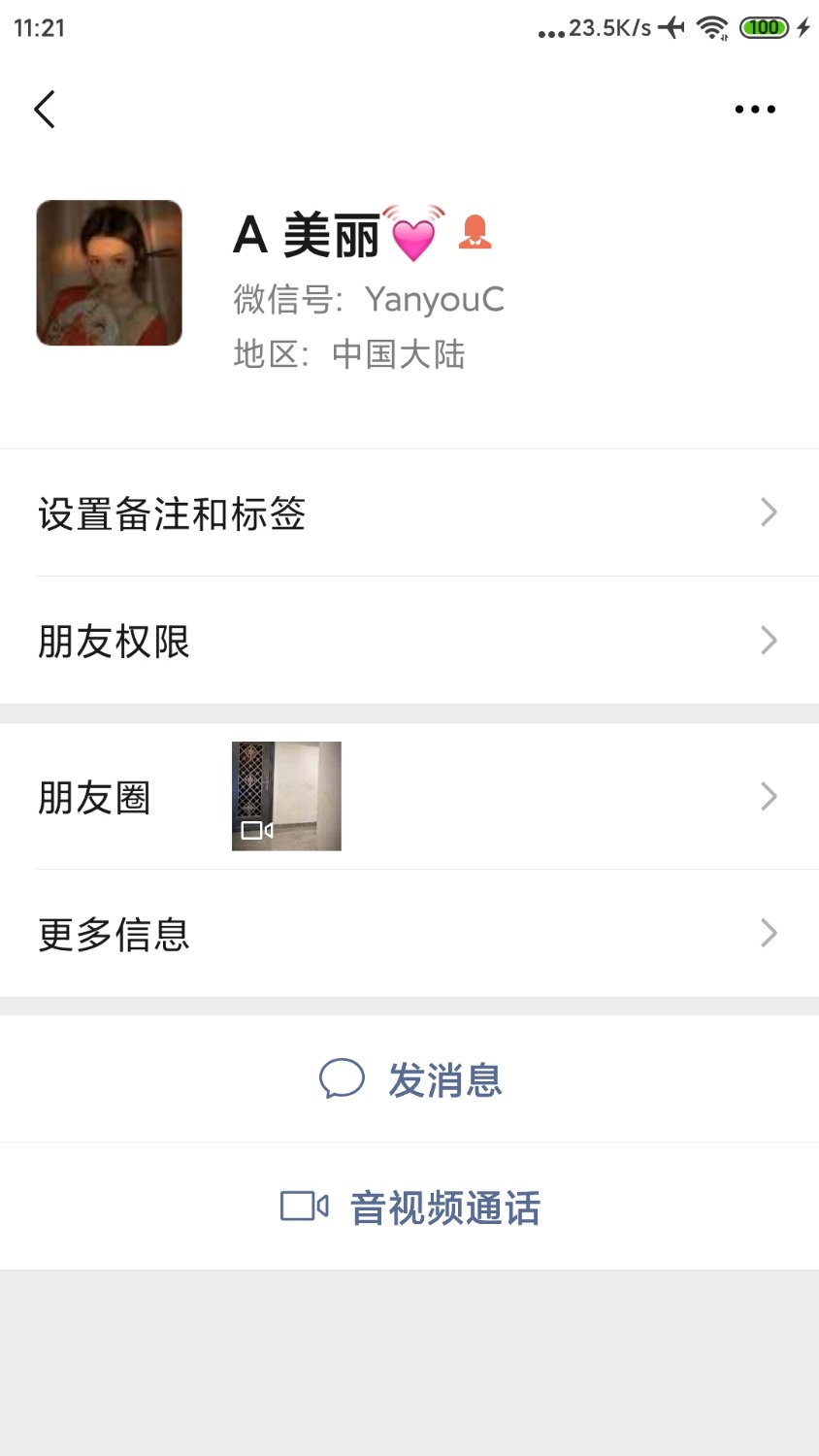Open the Moments video thumbnail

[286, 794]
